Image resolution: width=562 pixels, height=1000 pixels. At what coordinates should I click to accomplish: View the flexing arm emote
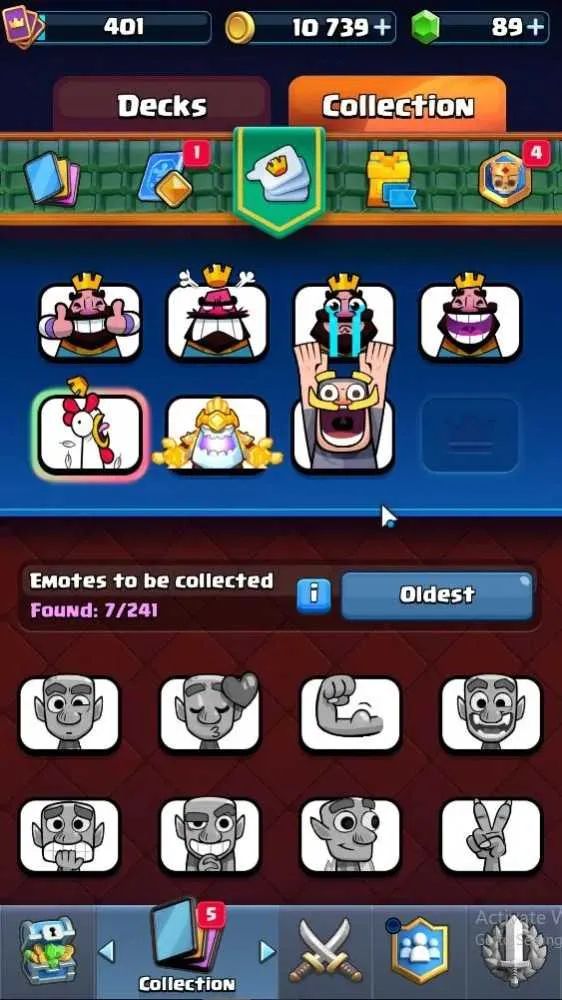(350, 714)
